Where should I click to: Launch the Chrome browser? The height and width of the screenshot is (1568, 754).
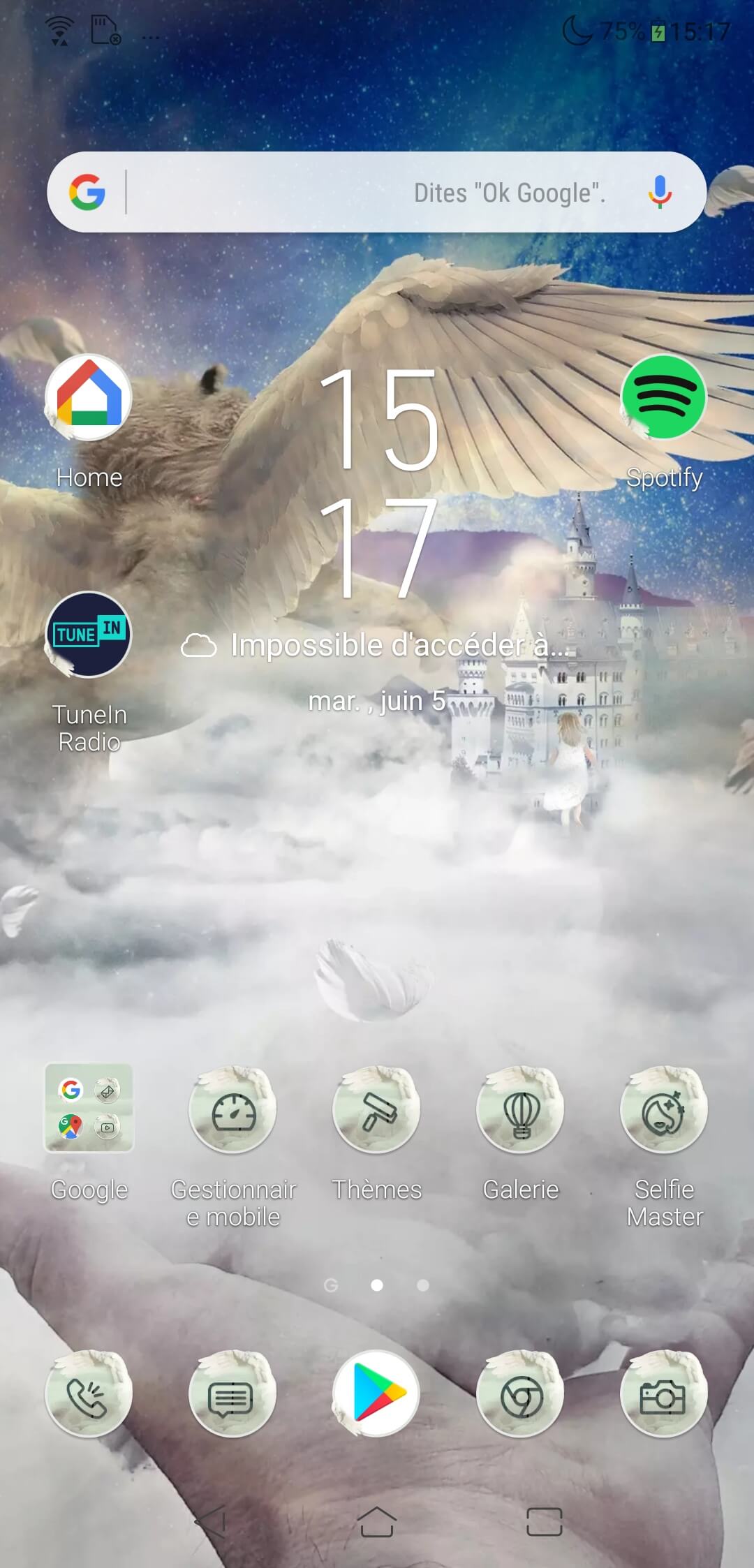[x=520, y=1393]
